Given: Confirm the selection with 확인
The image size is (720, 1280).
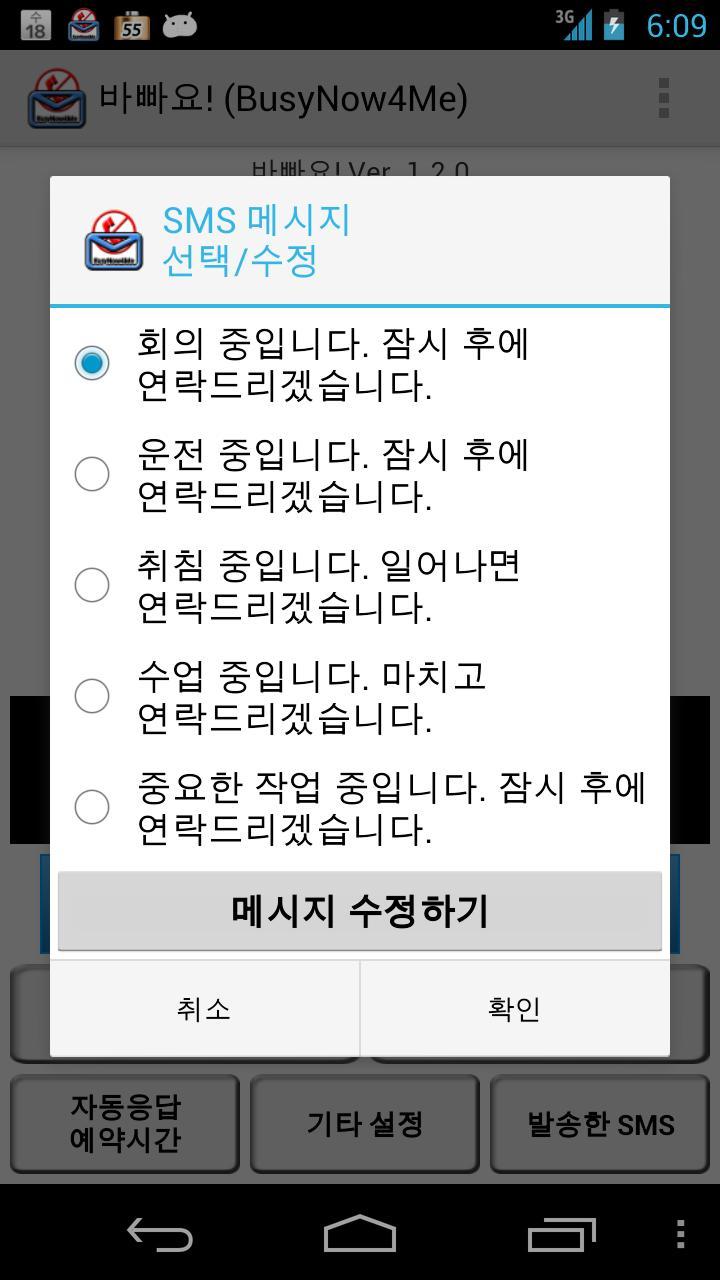Looking at the screenshot, I should point(515,1009).
